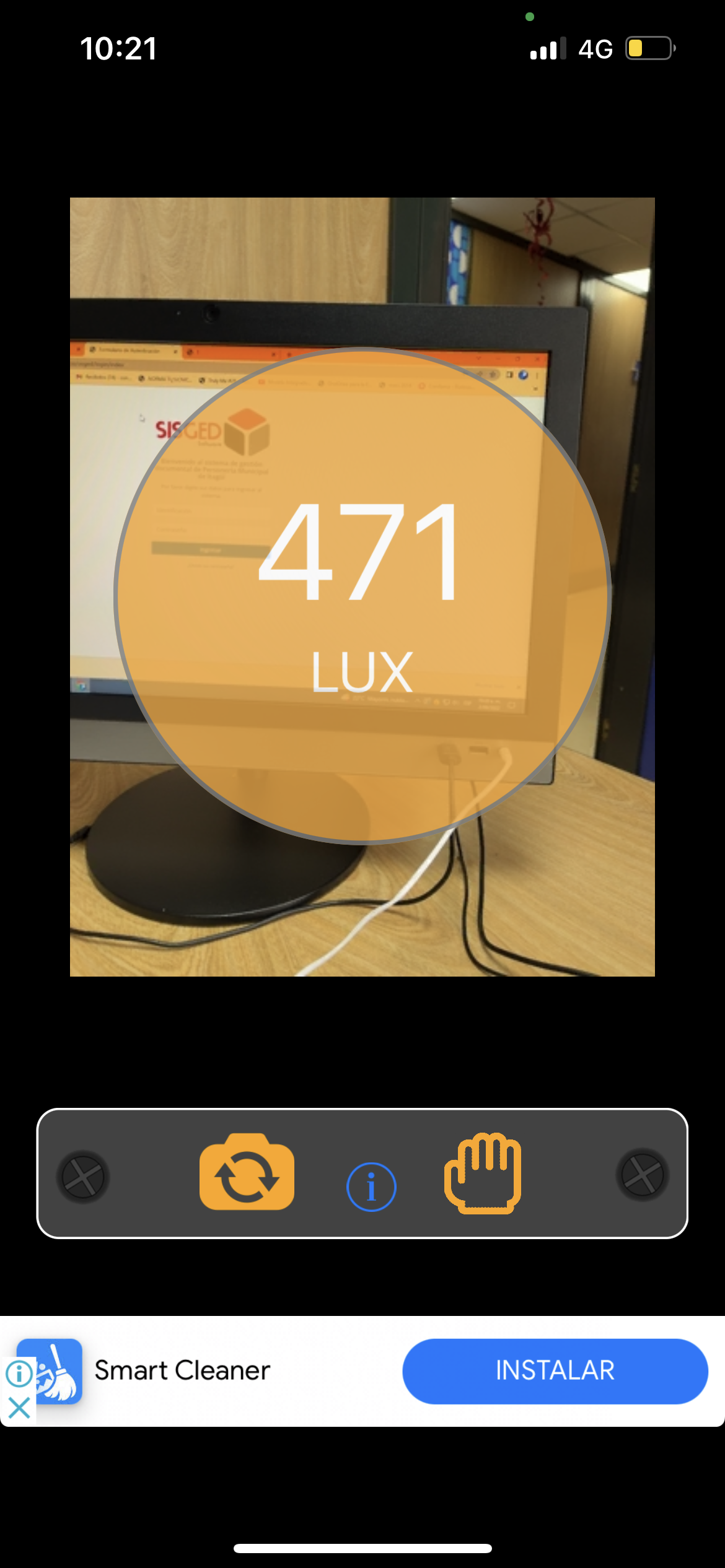Open the ad info icon
This screenshot has height=1568, width=725.
[19, 1374]
